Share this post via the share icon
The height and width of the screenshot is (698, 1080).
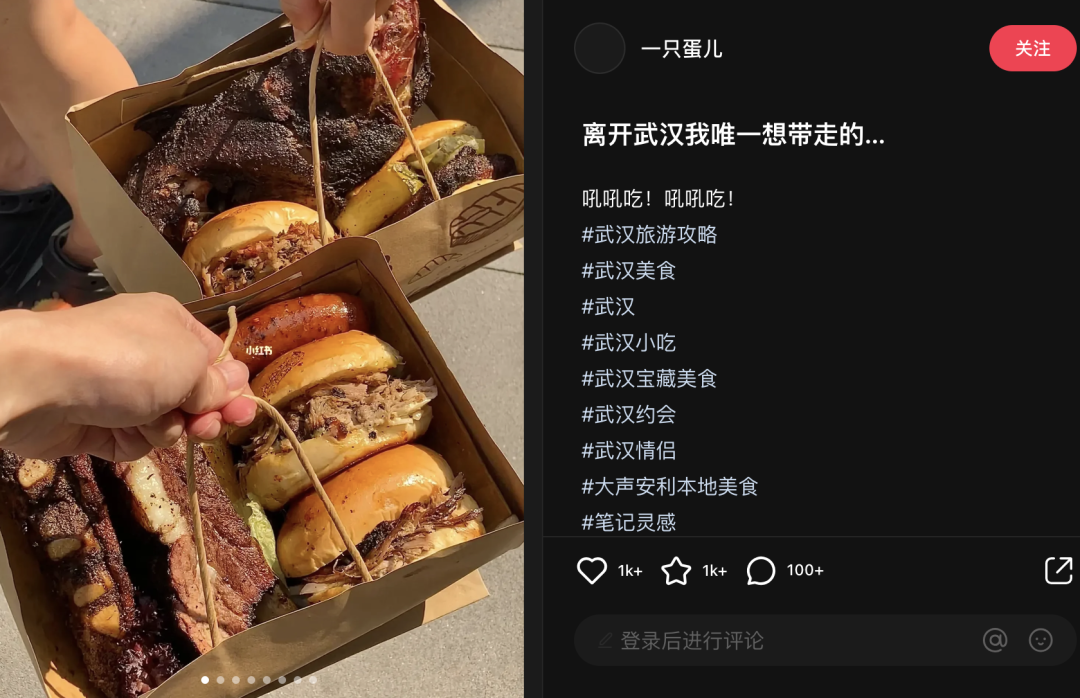click(1058, 571)
